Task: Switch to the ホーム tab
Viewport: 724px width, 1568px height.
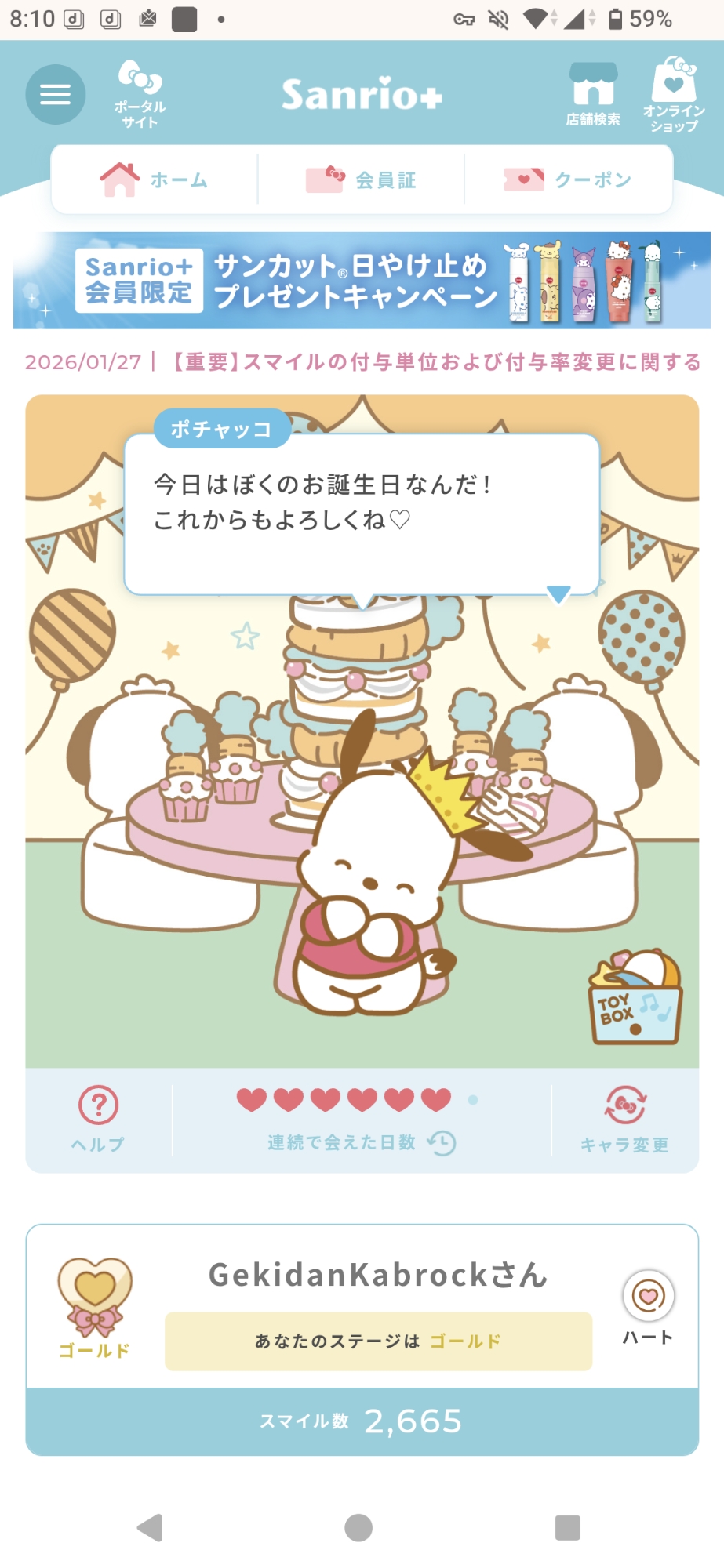Action: (155, 180)
